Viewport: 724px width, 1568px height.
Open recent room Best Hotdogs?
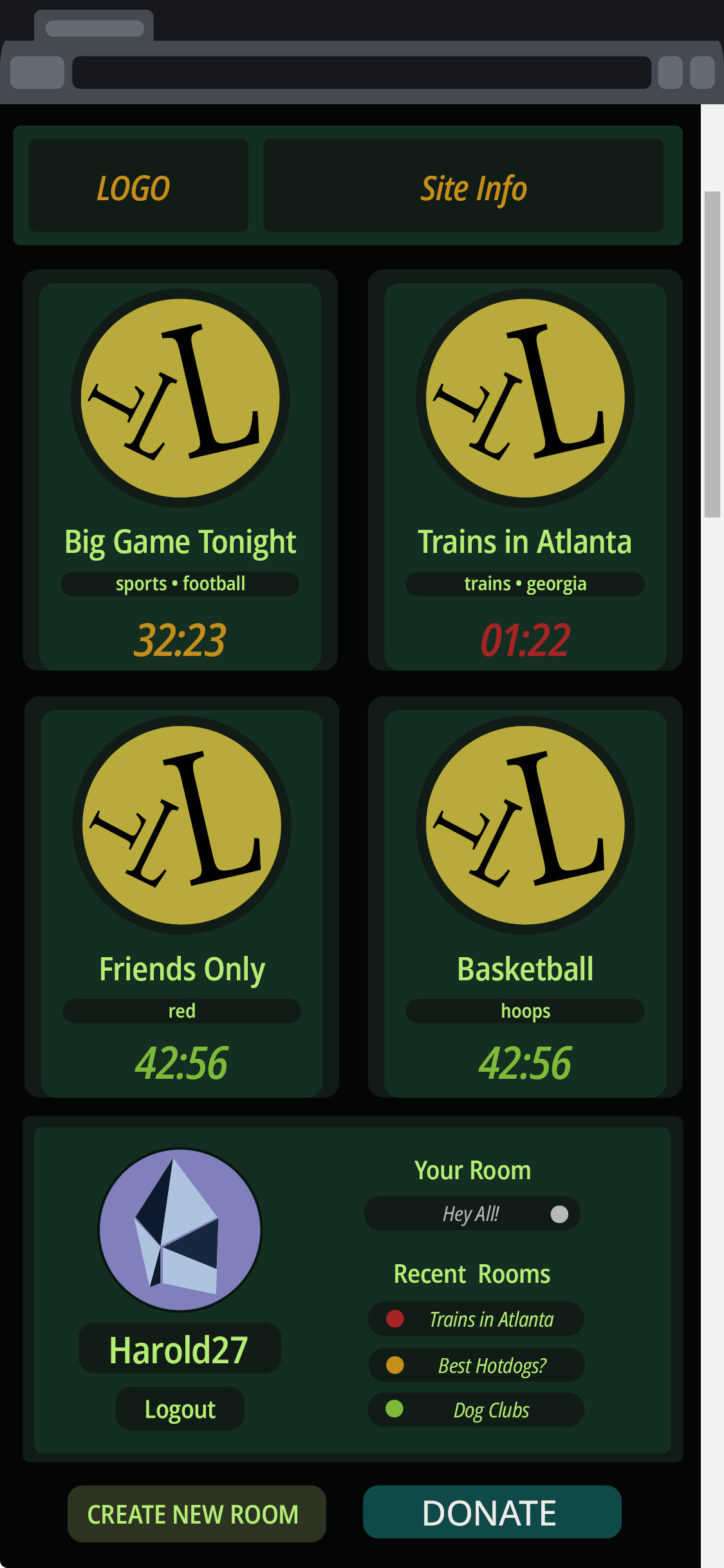click(x=476, y=1365)
